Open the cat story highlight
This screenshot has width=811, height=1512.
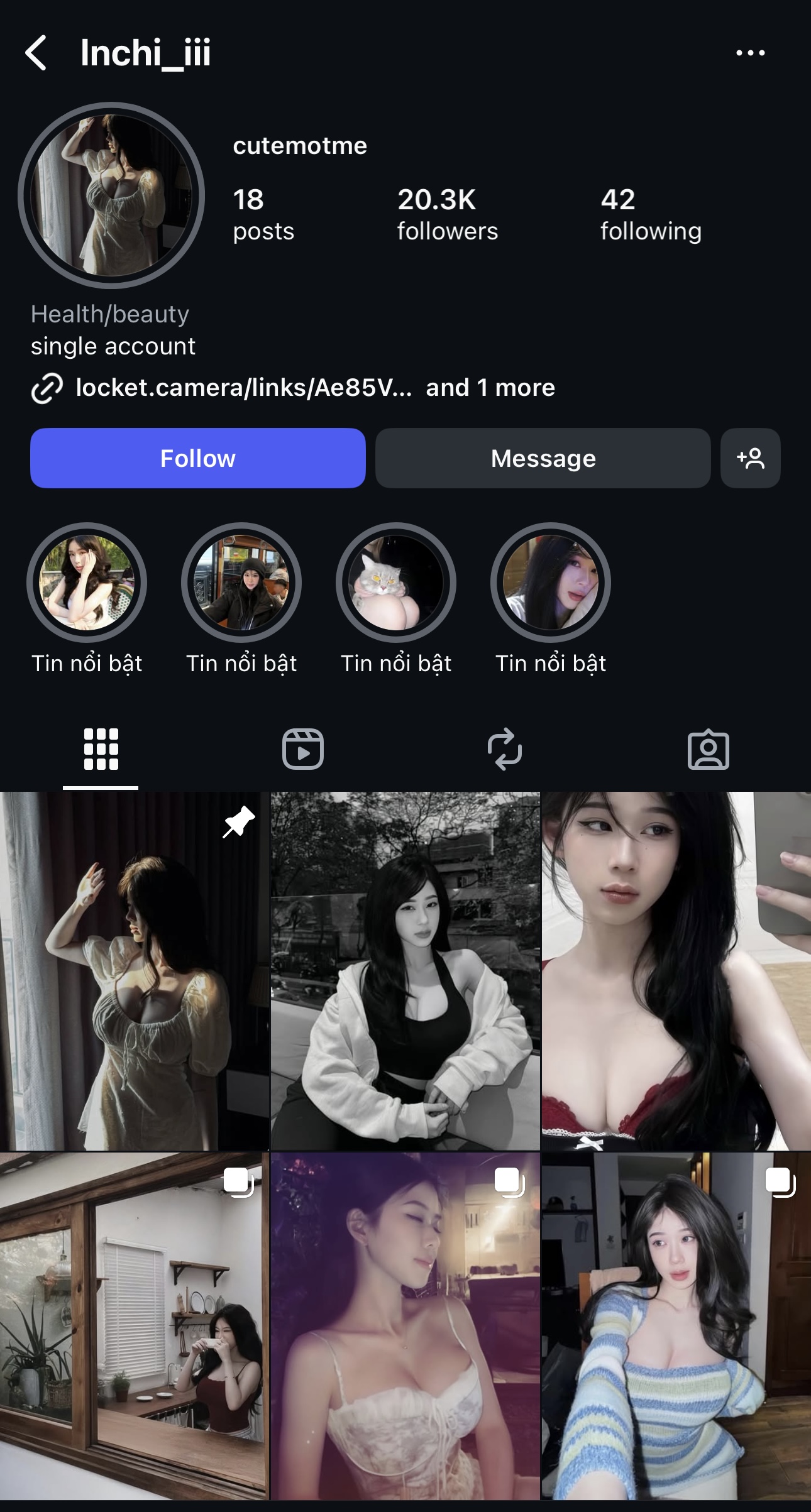coord(396,583)
